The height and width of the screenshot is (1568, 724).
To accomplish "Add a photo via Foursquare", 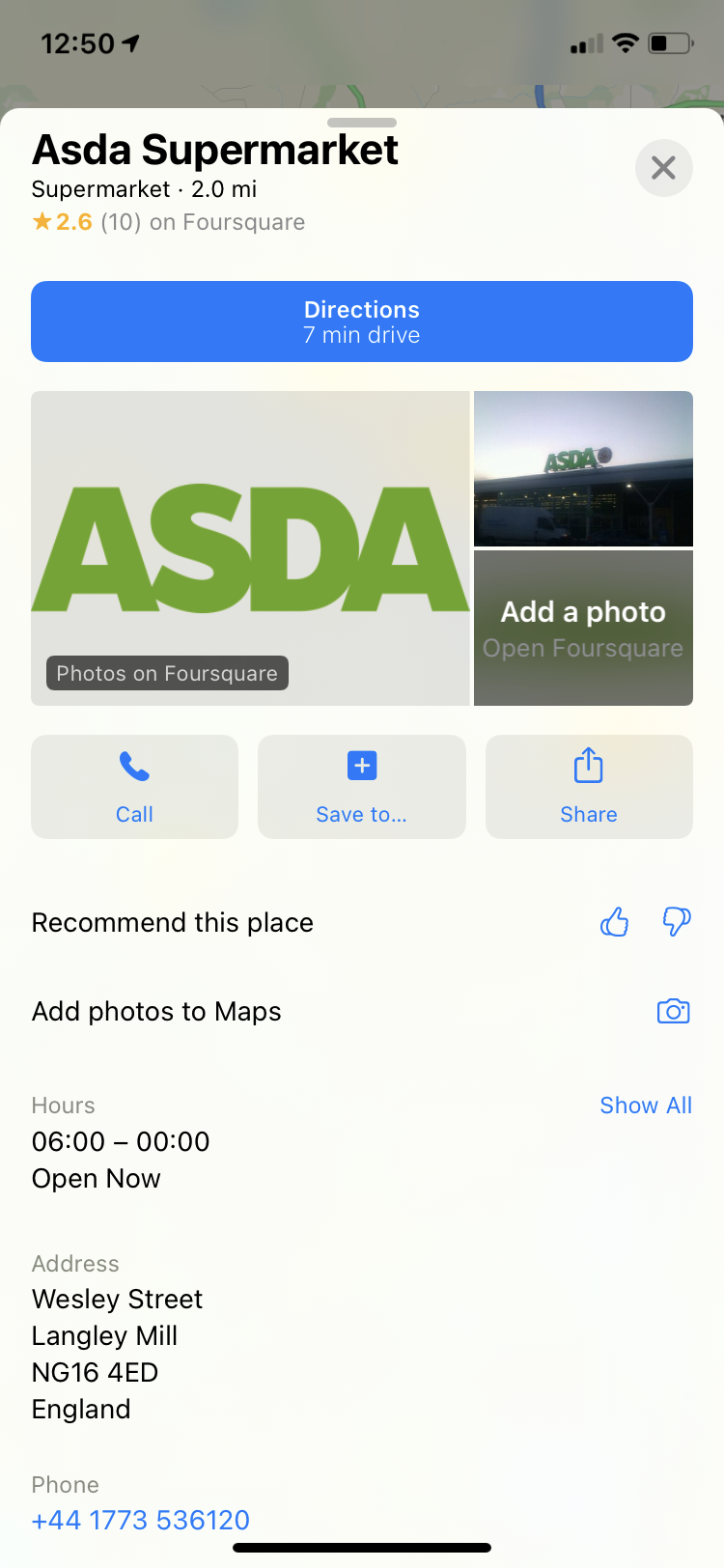I will point(583,628).
